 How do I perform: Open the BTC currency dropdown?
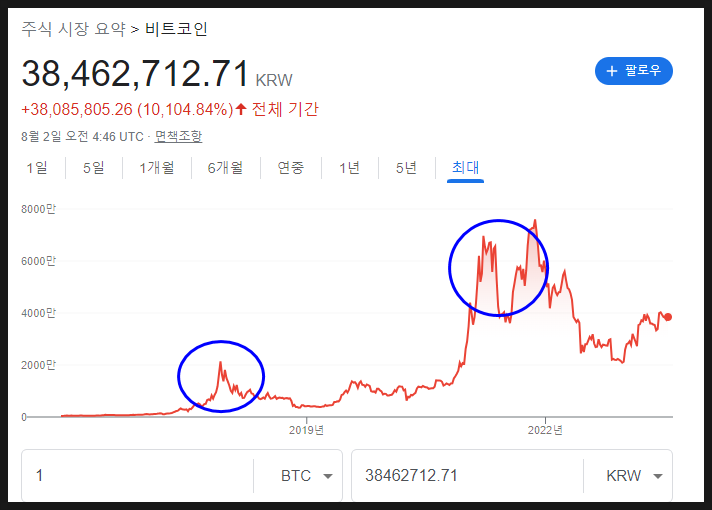tap(307, 475)
